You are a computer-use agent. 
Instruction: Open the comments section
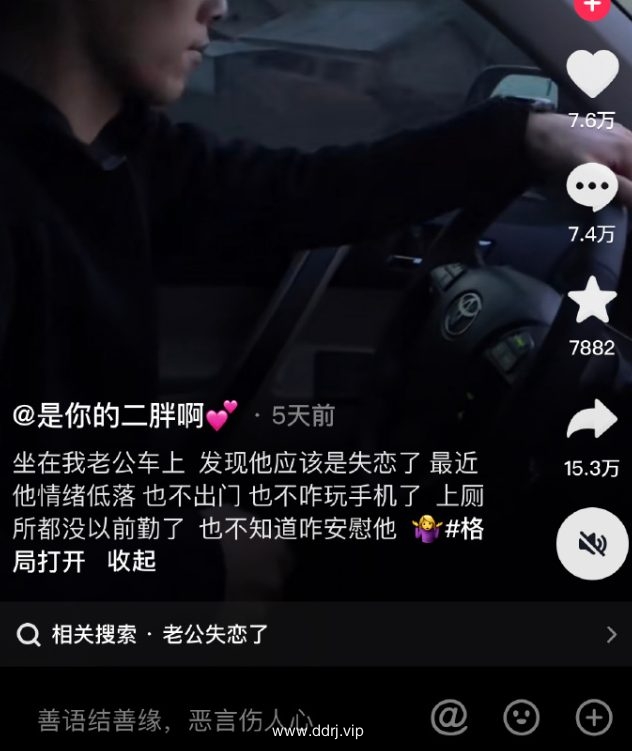click(592, 188)
